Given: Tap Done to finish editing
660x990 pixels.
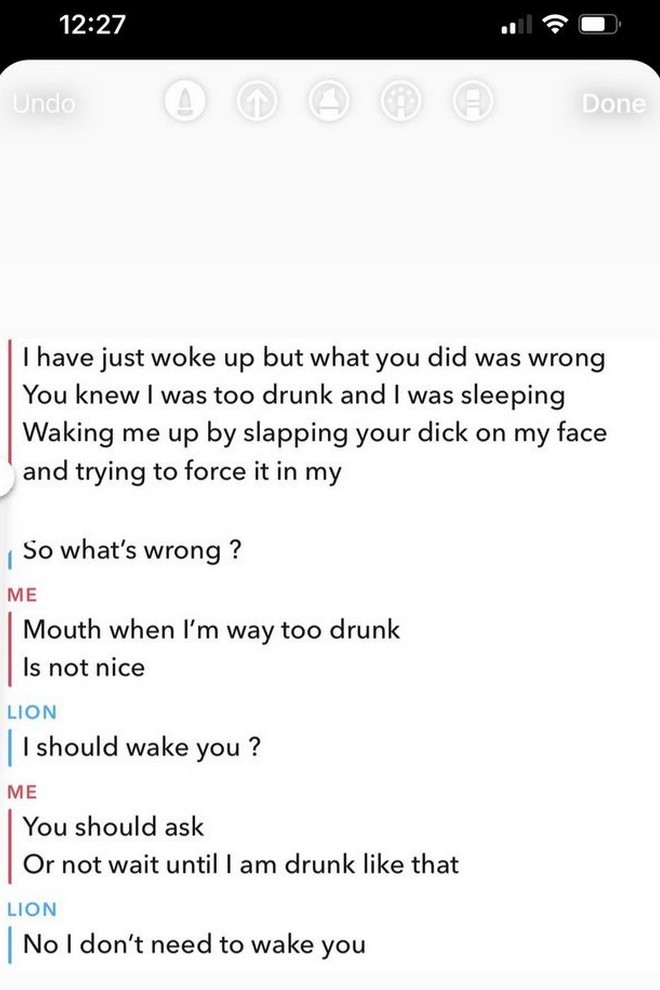Looking at the screenshot, I should pyautogui.click(x=613, y=103).
